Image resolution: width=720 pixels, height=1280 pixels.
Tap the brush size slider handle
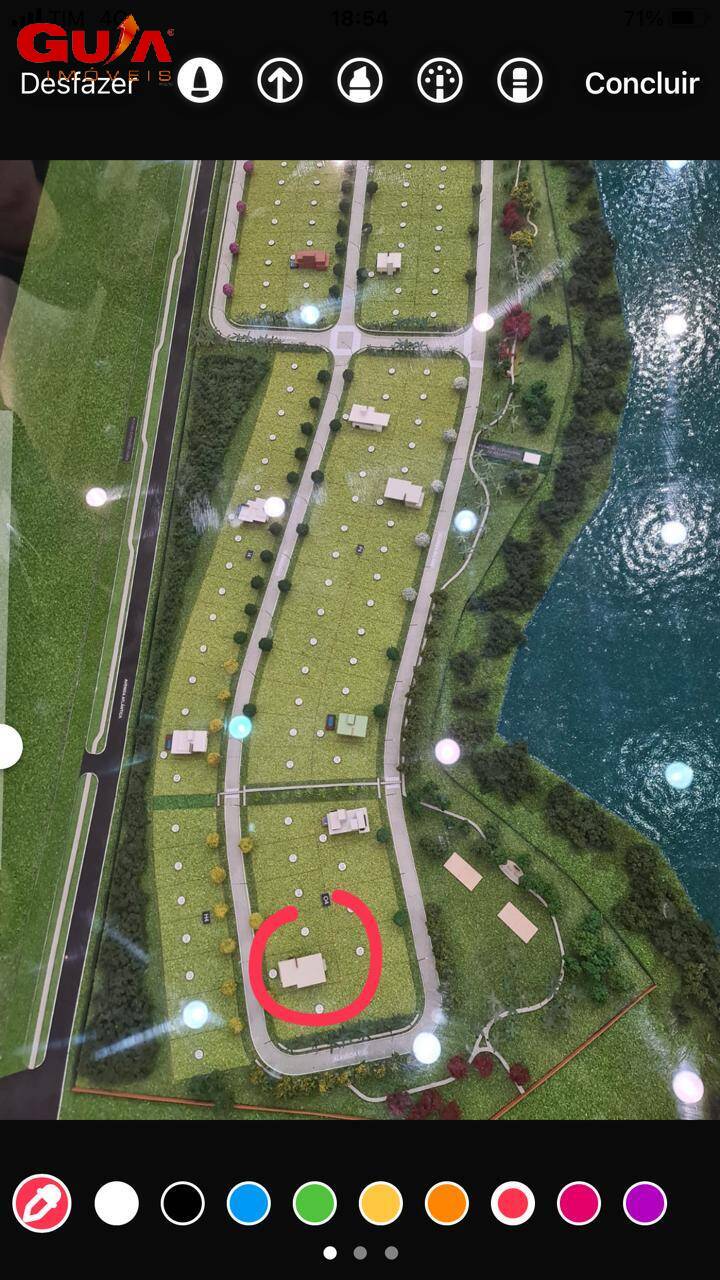pyautogui.click(x=8, y=747)
